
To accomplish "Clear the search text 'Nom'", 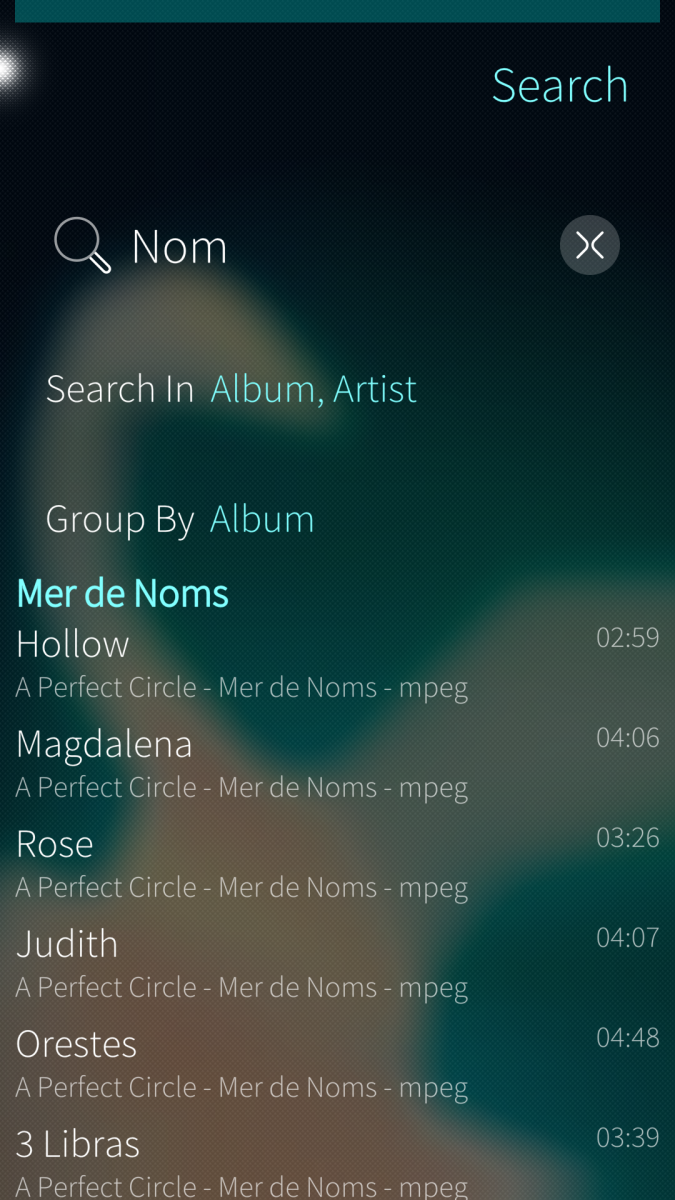I will [589, 245].
